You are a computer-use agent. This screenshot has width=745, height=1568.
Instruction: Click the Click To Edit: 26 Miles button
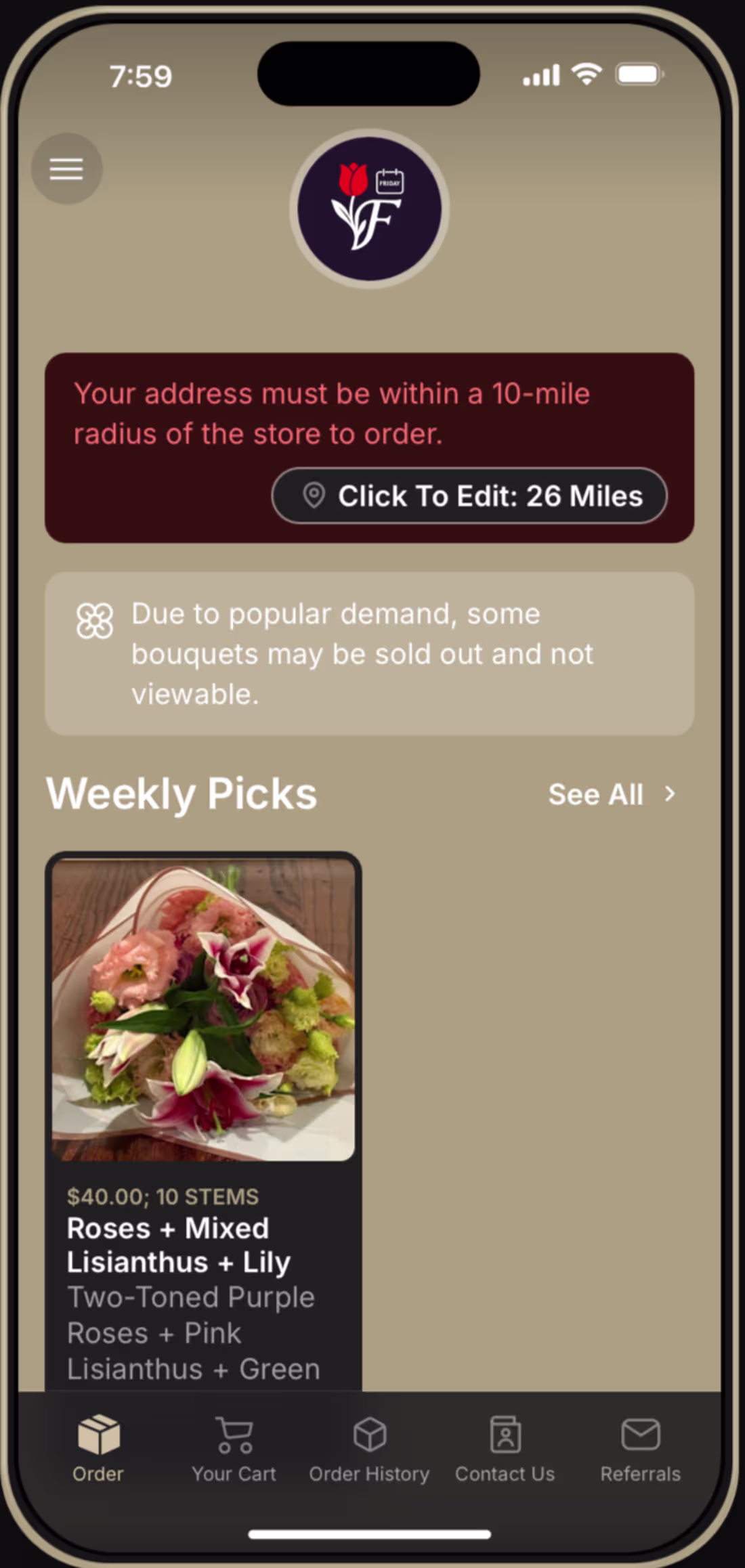(x=469, y=496)
